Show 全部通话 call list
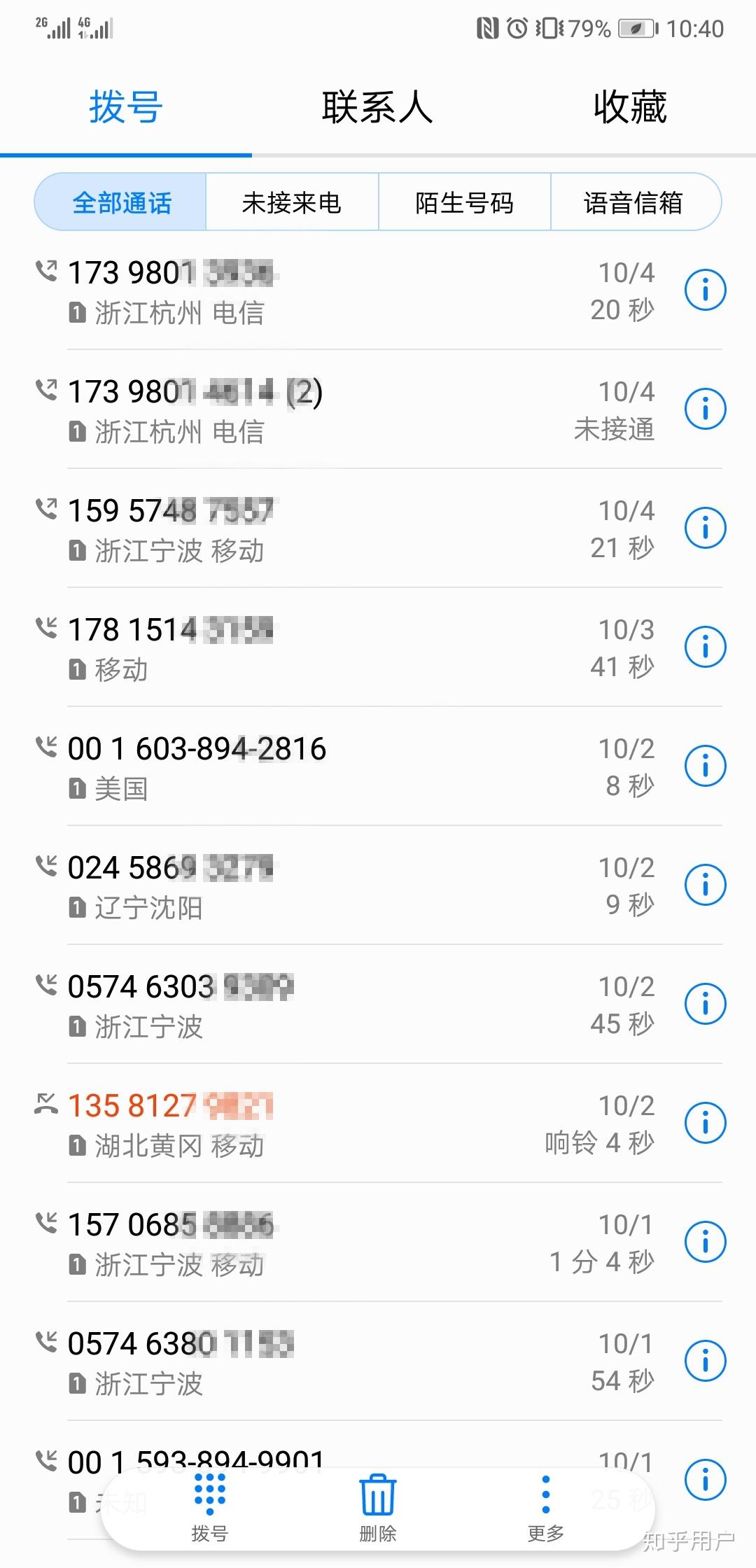Image resolution: width=756 pixels, height=1568 pixels. click(x=122, y=202)
